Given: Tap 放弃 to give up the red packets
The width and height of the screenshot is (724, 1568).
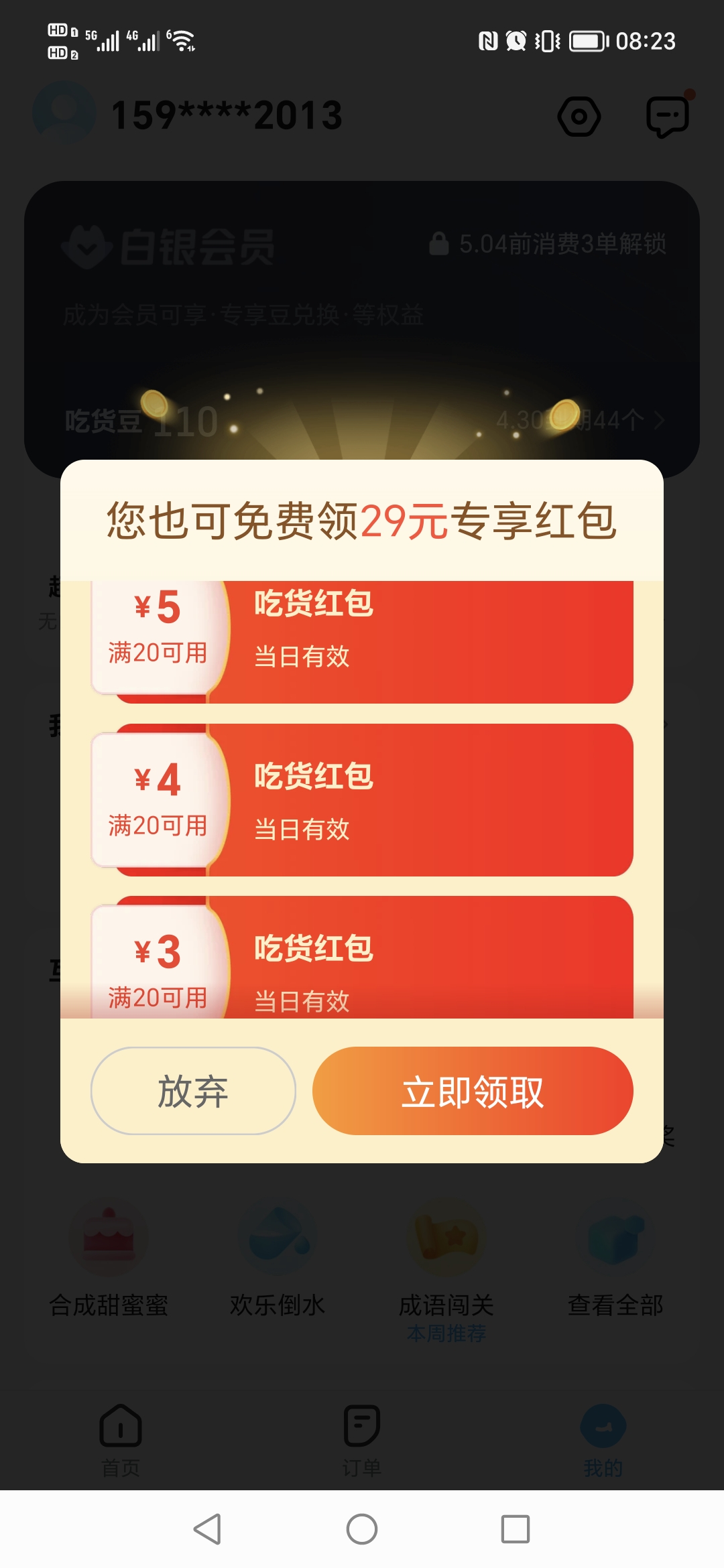Looking at the screenshot, I should click(193, 1091).
